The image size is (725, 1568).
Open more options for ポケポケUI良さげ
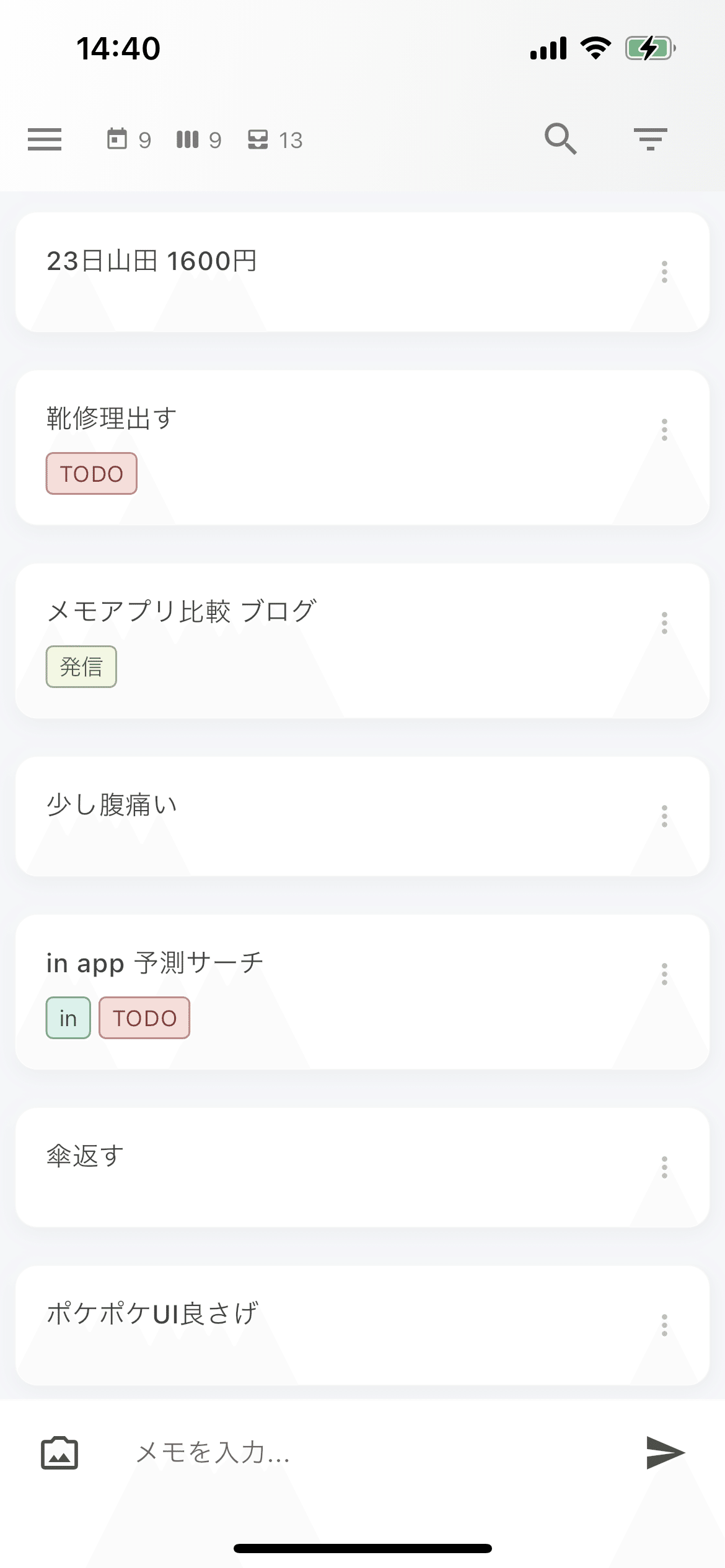coord(664,1325)
